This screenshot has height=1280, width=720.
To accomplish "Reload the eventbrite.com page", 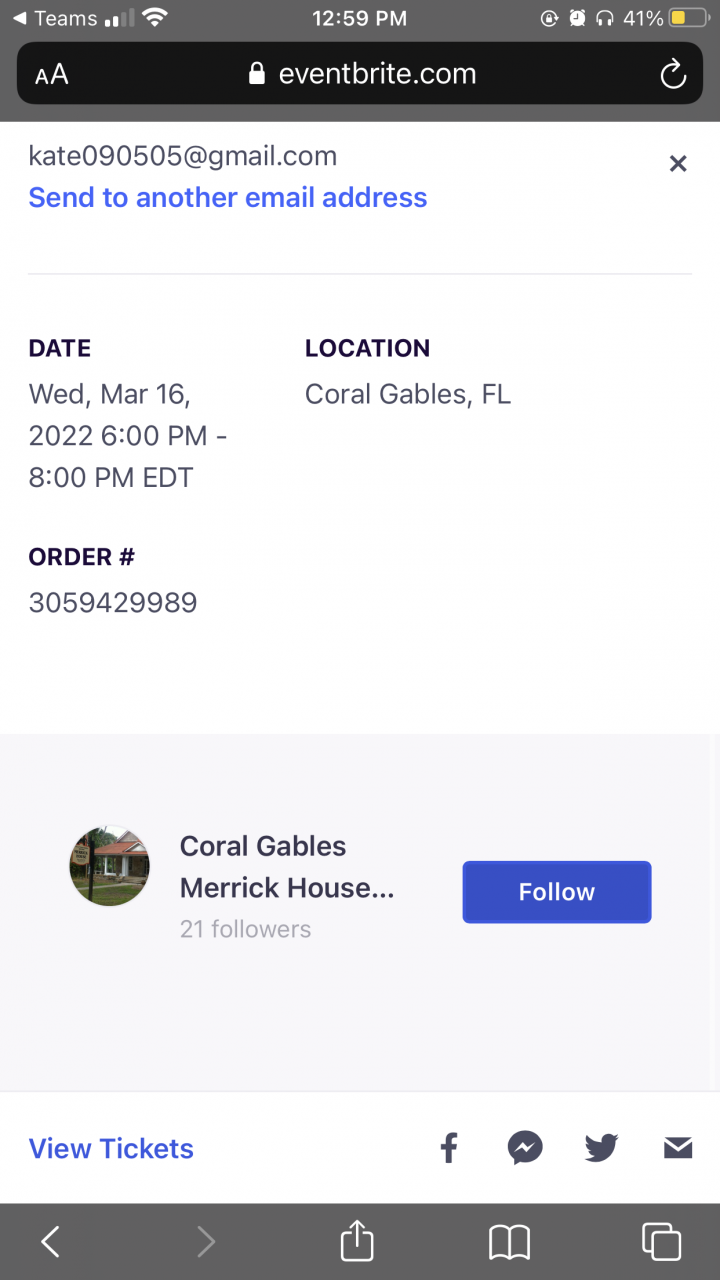I will coord(673,74).
